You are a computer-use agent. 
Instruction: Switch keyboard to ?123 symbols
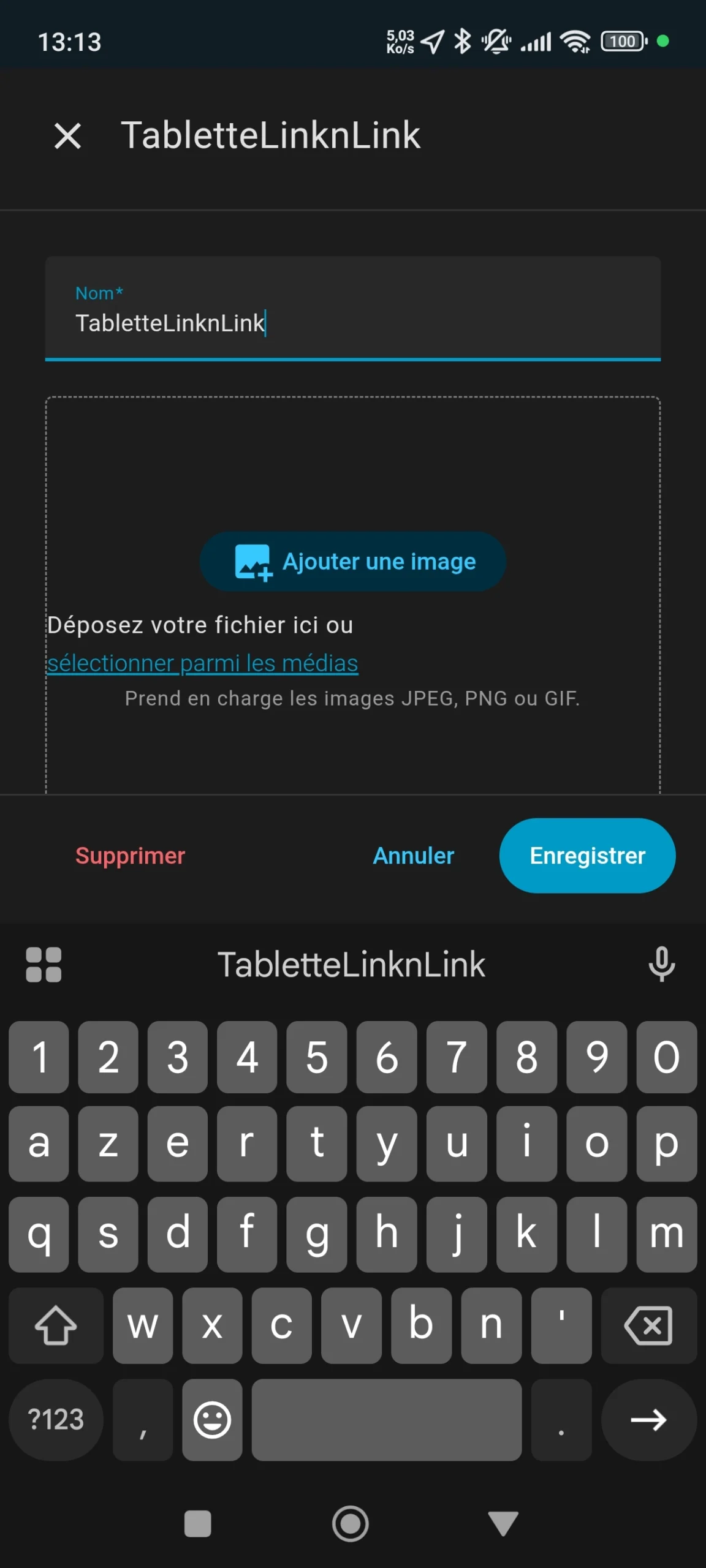click(56, 1420)
